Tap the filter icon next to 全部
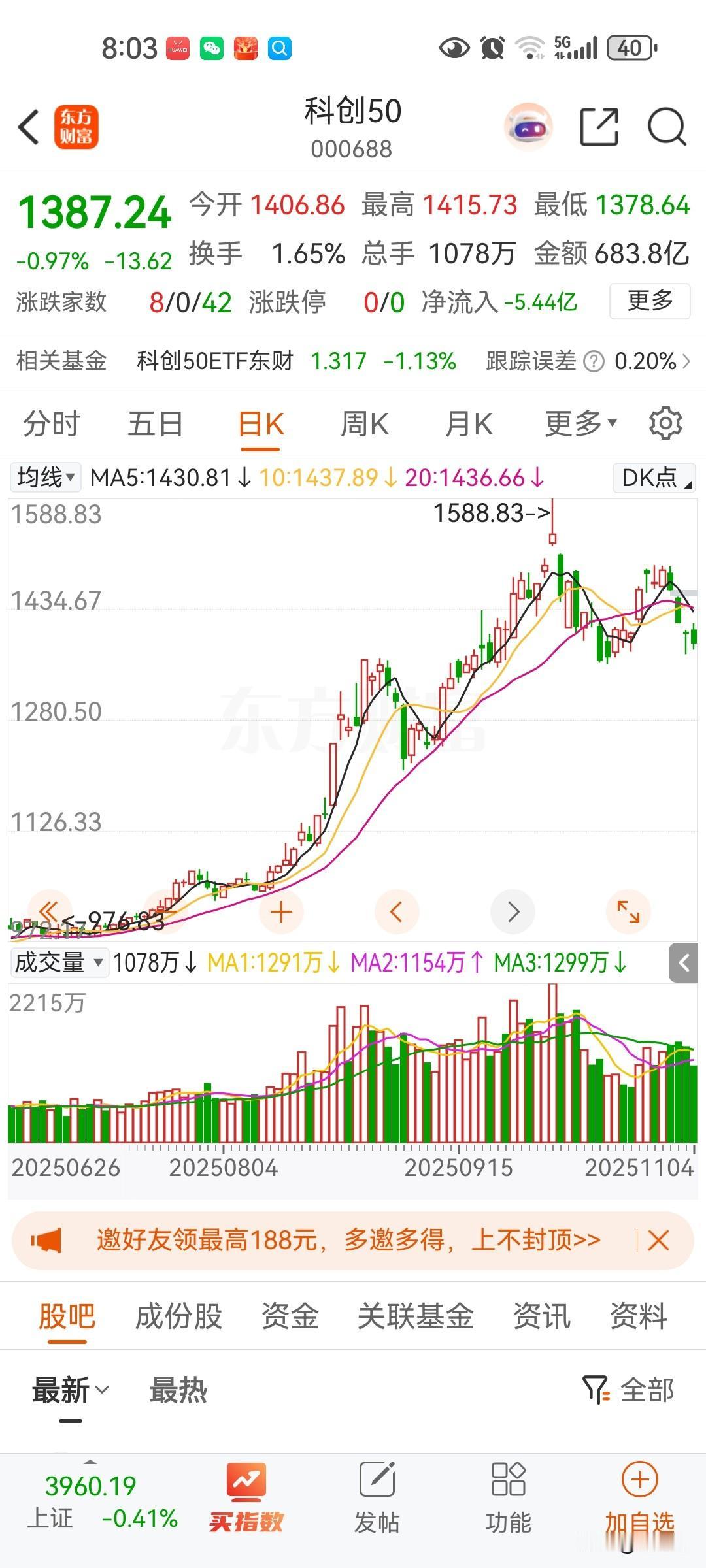This screenshot has height=1568, width=706. tap(595, 1389)
